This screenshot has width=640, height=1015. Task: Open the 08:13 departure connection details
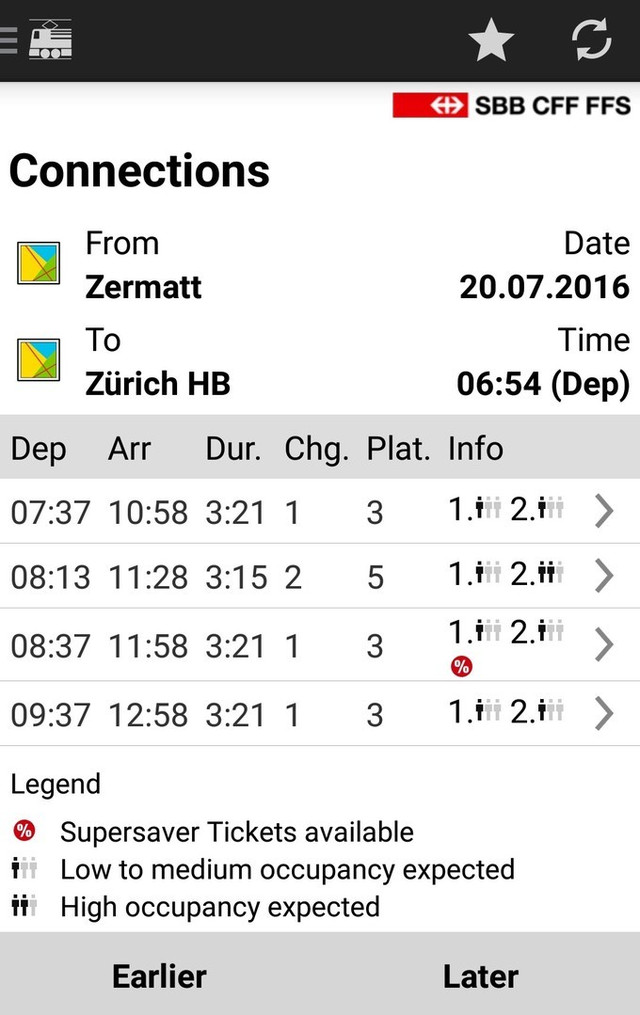tap(320, 576)
